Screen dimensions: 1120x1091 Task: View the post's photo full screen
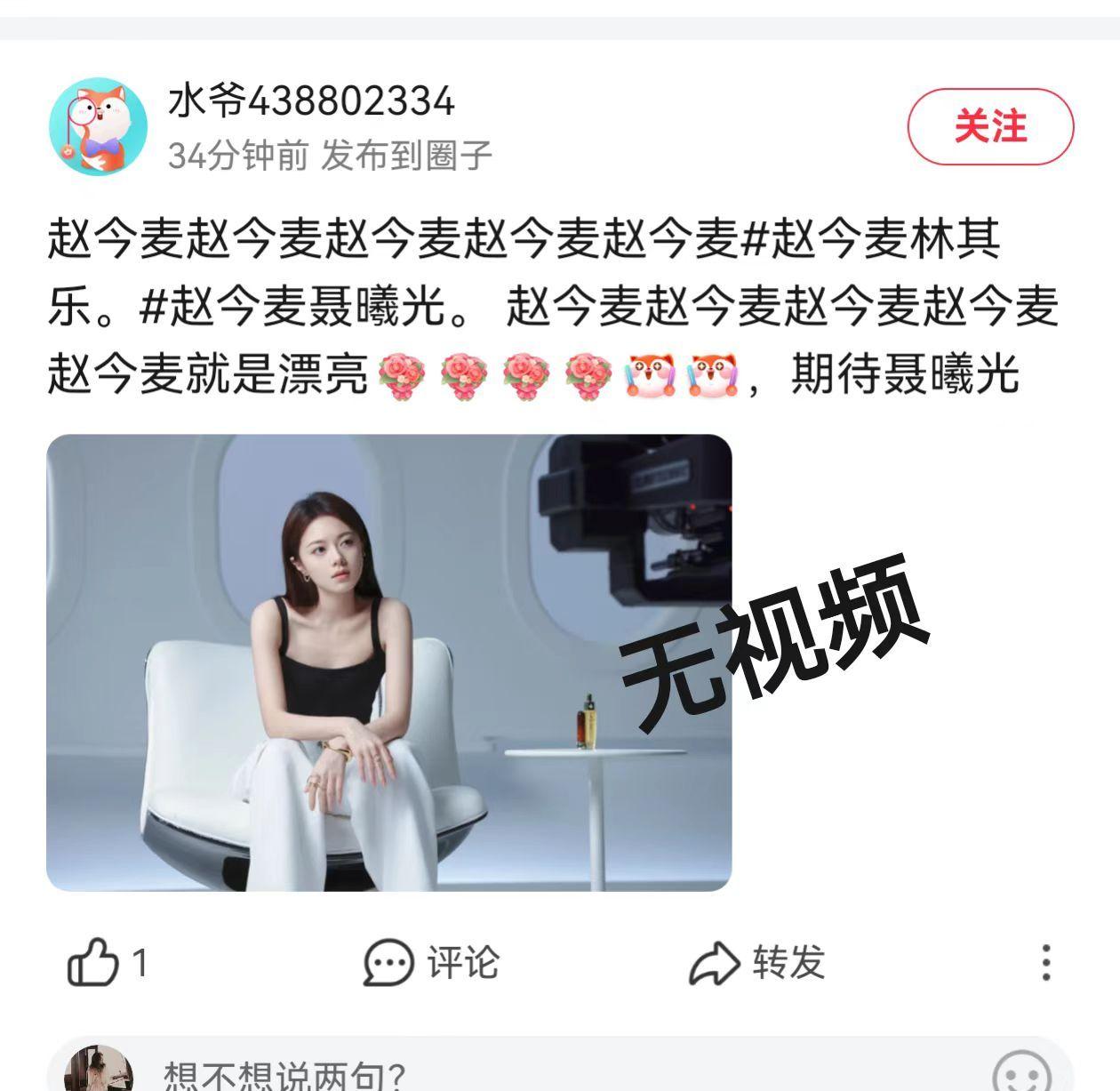click(x=388, y=662)
